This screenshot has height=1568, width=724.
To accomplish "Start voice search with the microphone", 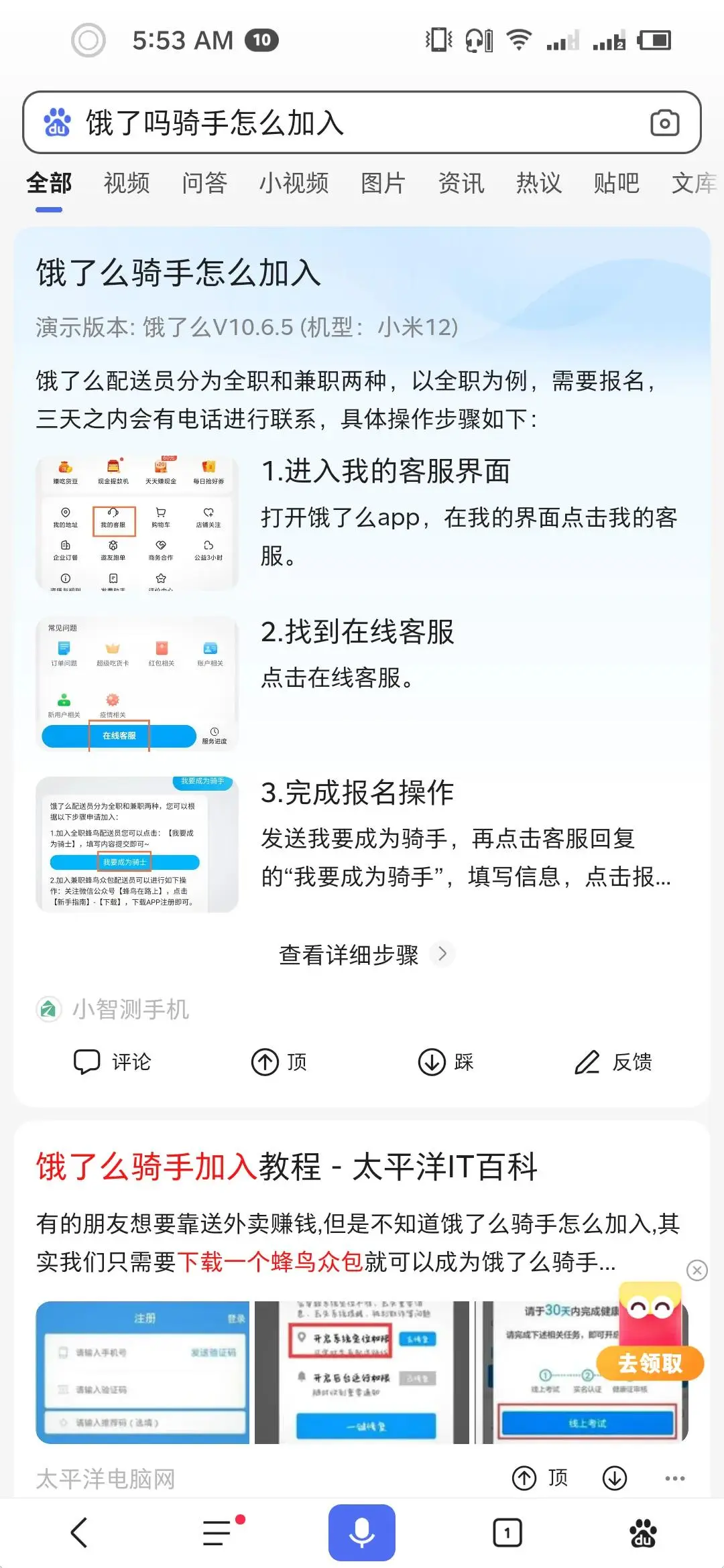I will [x=361, y=1532].
